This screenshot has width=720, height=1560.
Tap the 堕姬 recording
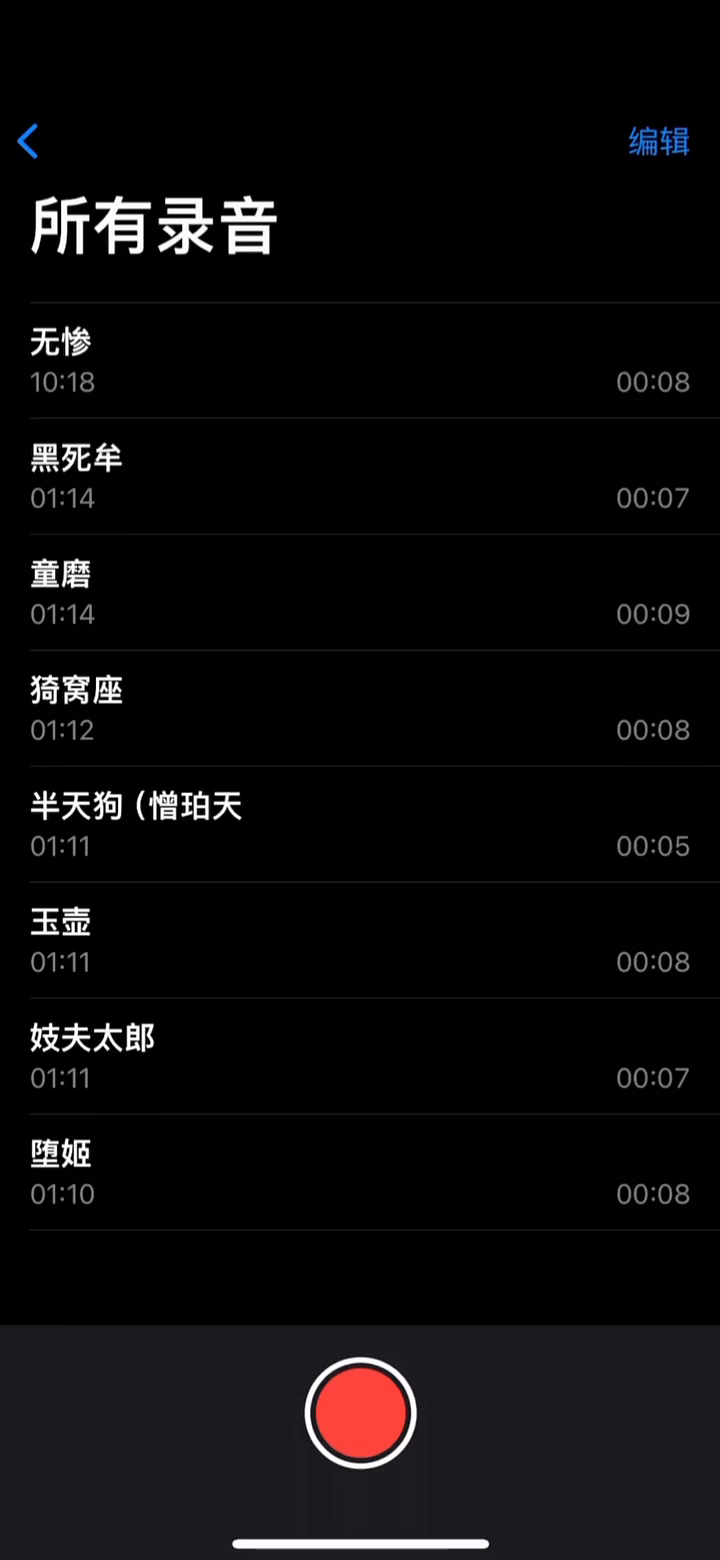360,1173
